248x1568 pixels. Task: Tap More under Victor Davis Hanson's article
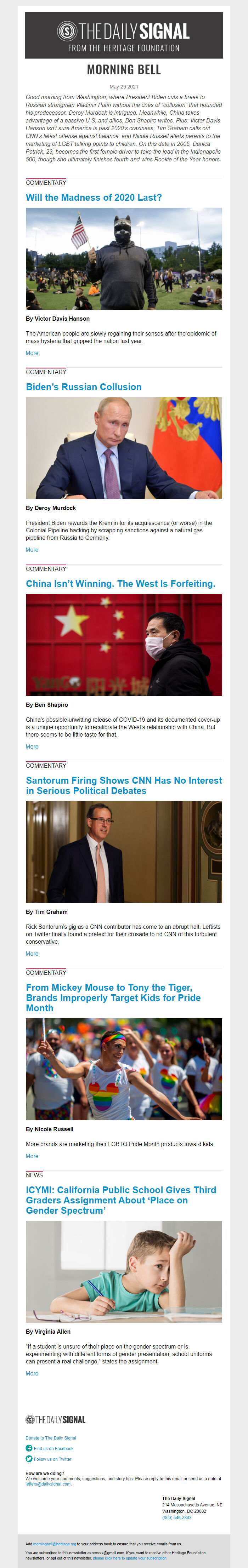click(32, 353)
